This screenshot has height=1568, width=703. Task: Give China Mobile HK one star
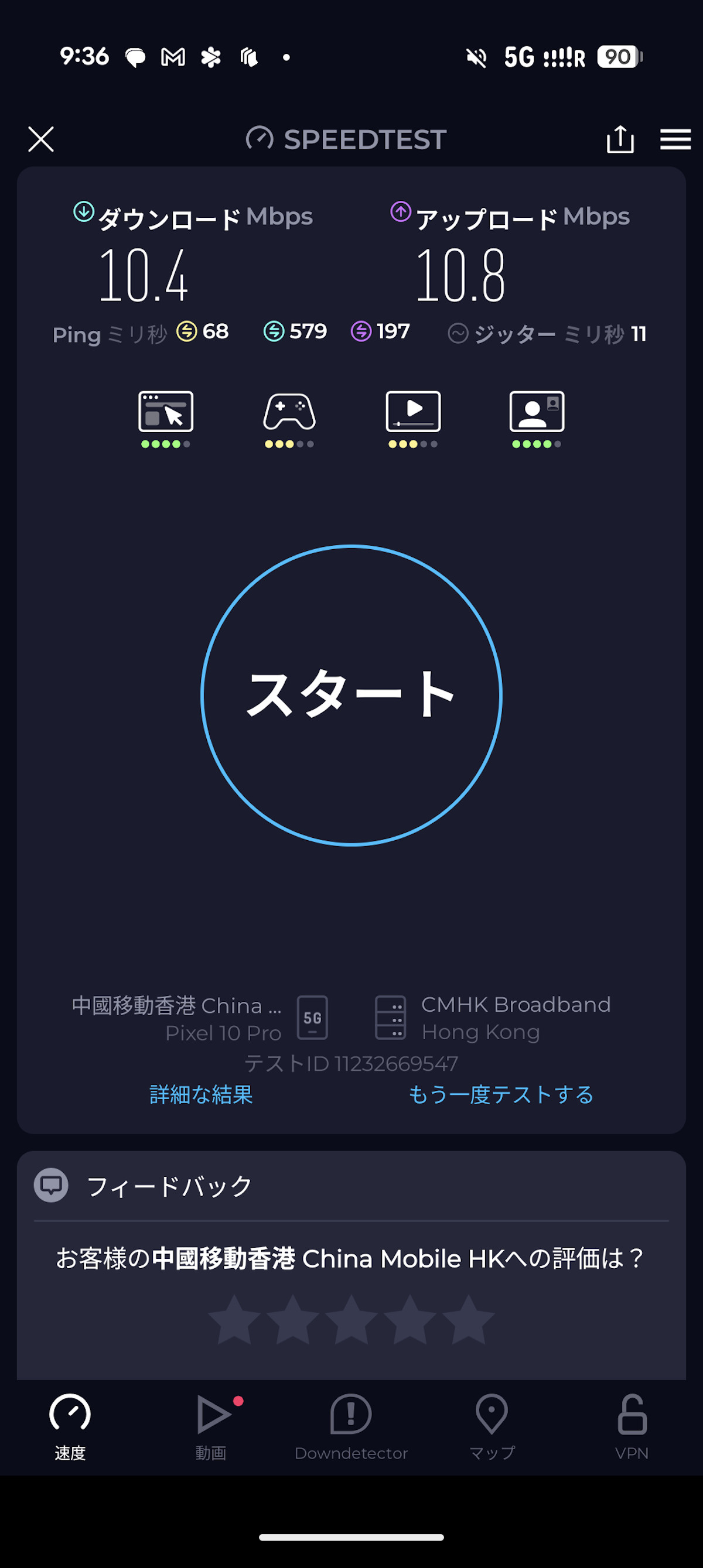[x=234, y=1320]
